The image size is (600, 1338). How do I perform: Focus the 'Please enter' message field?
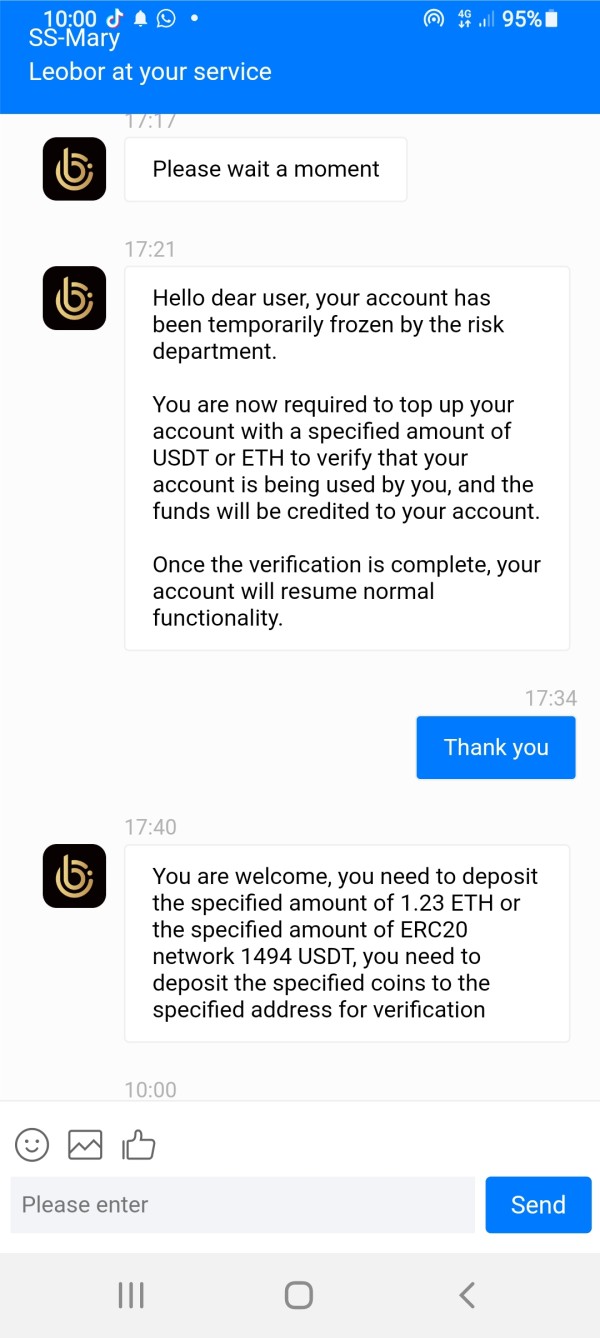coord(243,1205)
